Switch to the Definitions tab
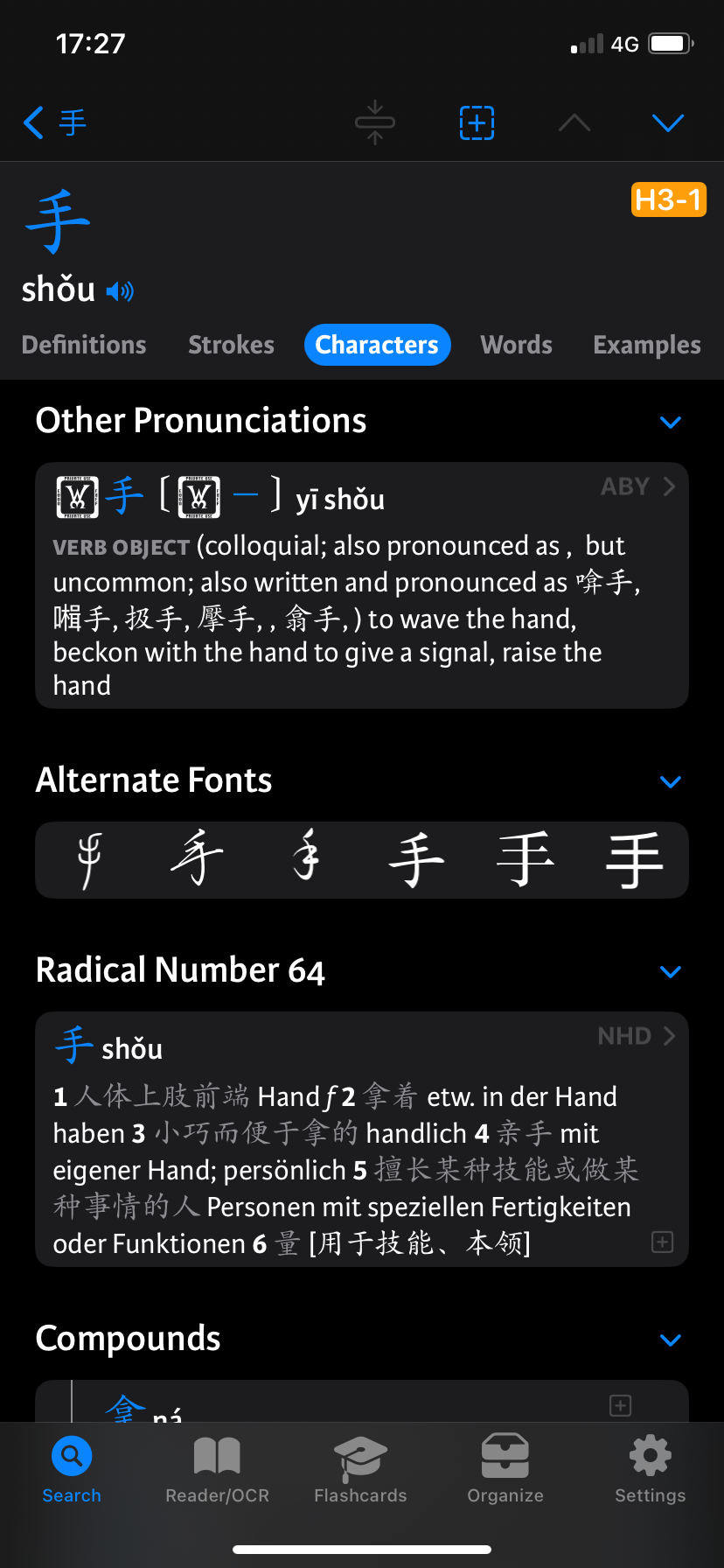The height and width of the screenshot is (1568, 724). tap(84, 345)
